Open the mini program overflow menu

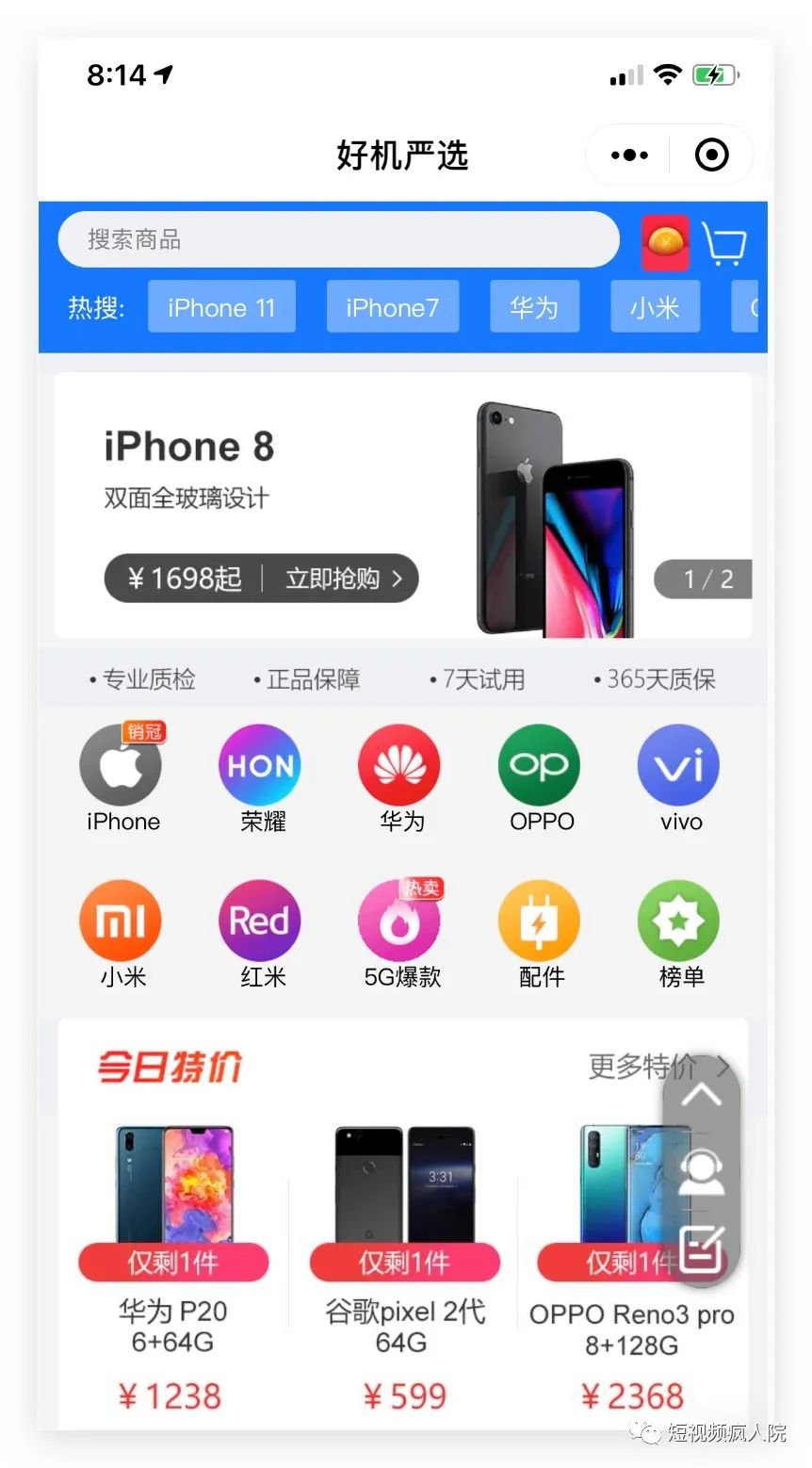(x=629, y=155)
